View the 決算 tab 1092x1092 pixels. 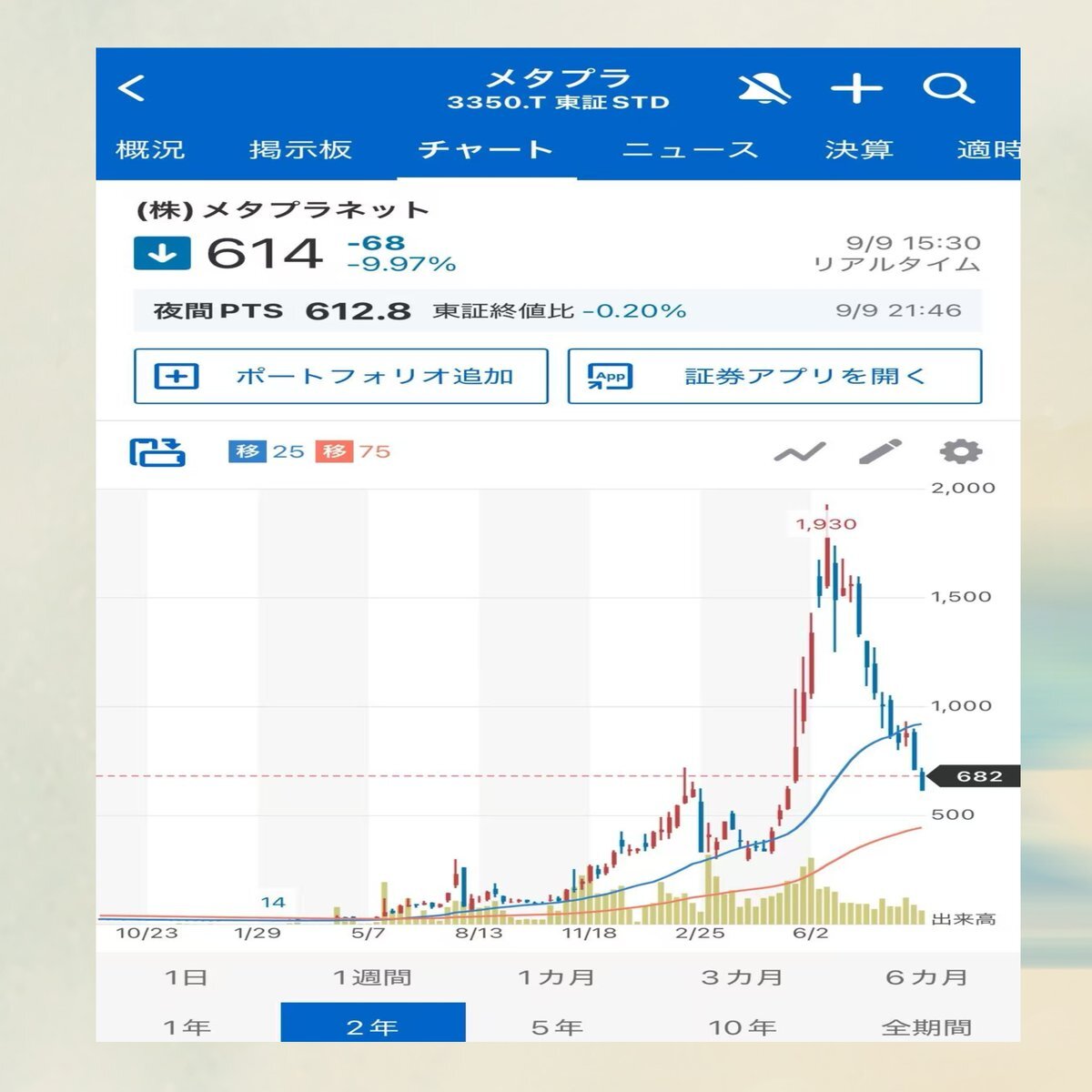tap(859, 149)
